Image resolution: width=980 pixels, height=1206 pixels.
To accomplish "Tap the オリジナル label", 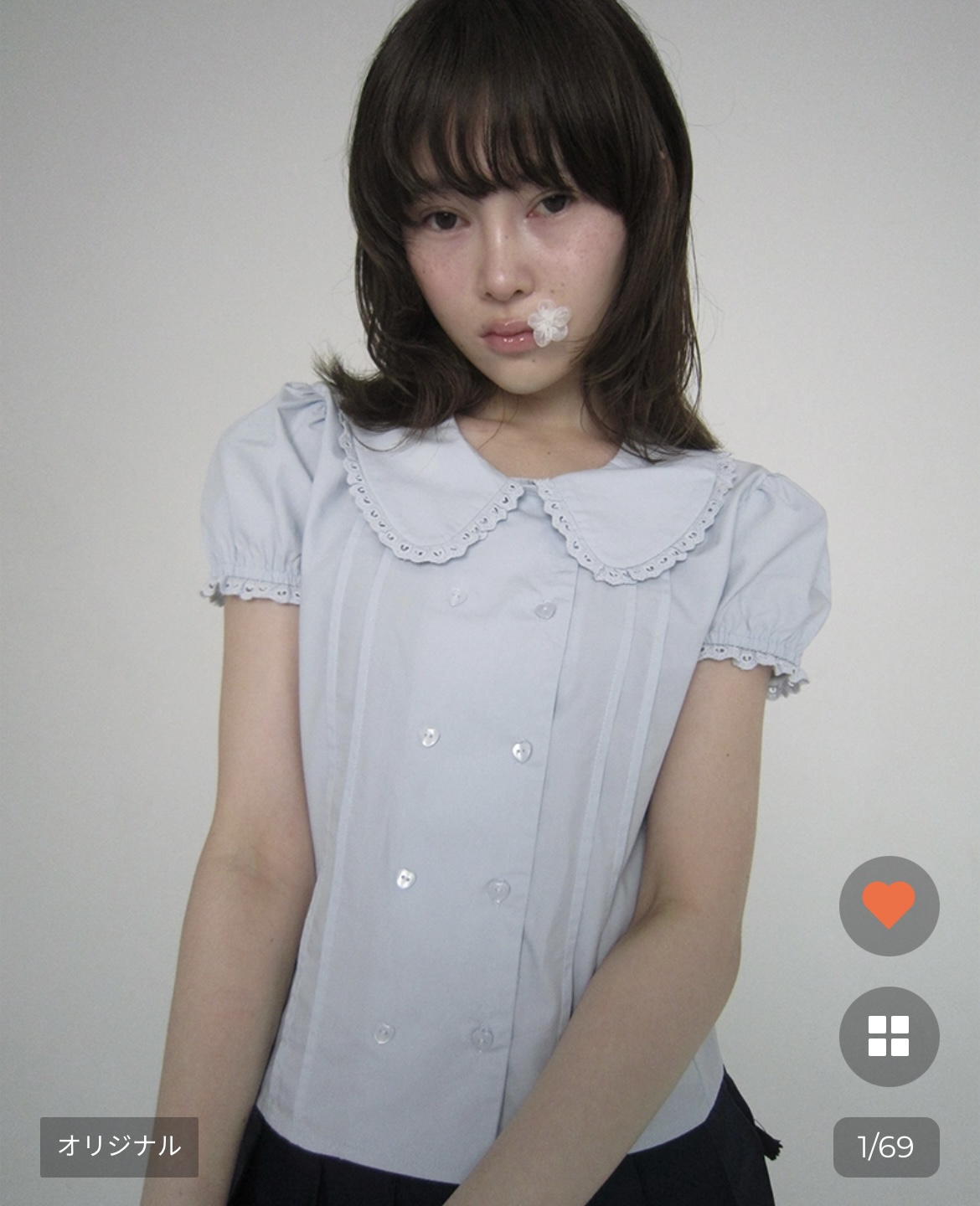I will click(x=119, y=1147).
